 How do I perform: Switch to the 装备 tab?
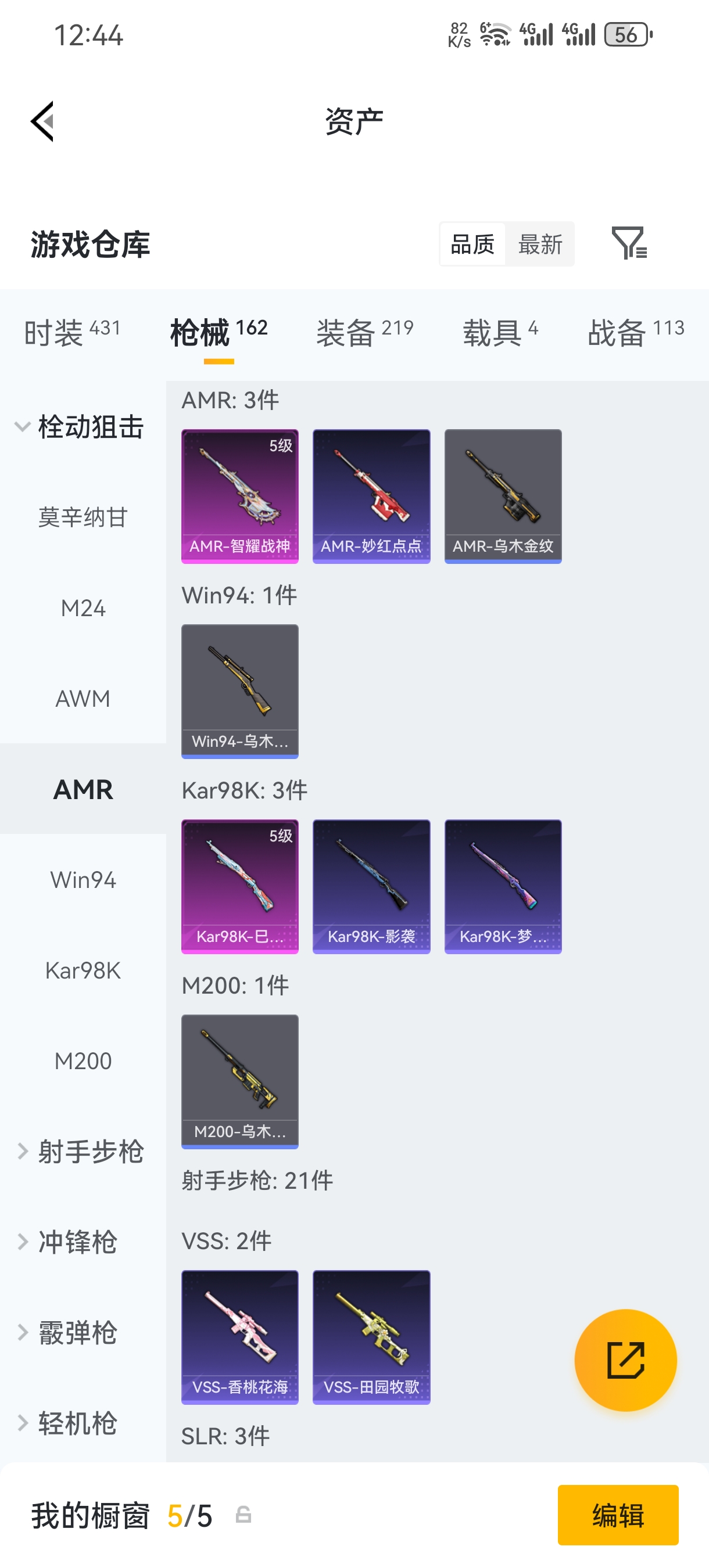(x=364, y=332)
